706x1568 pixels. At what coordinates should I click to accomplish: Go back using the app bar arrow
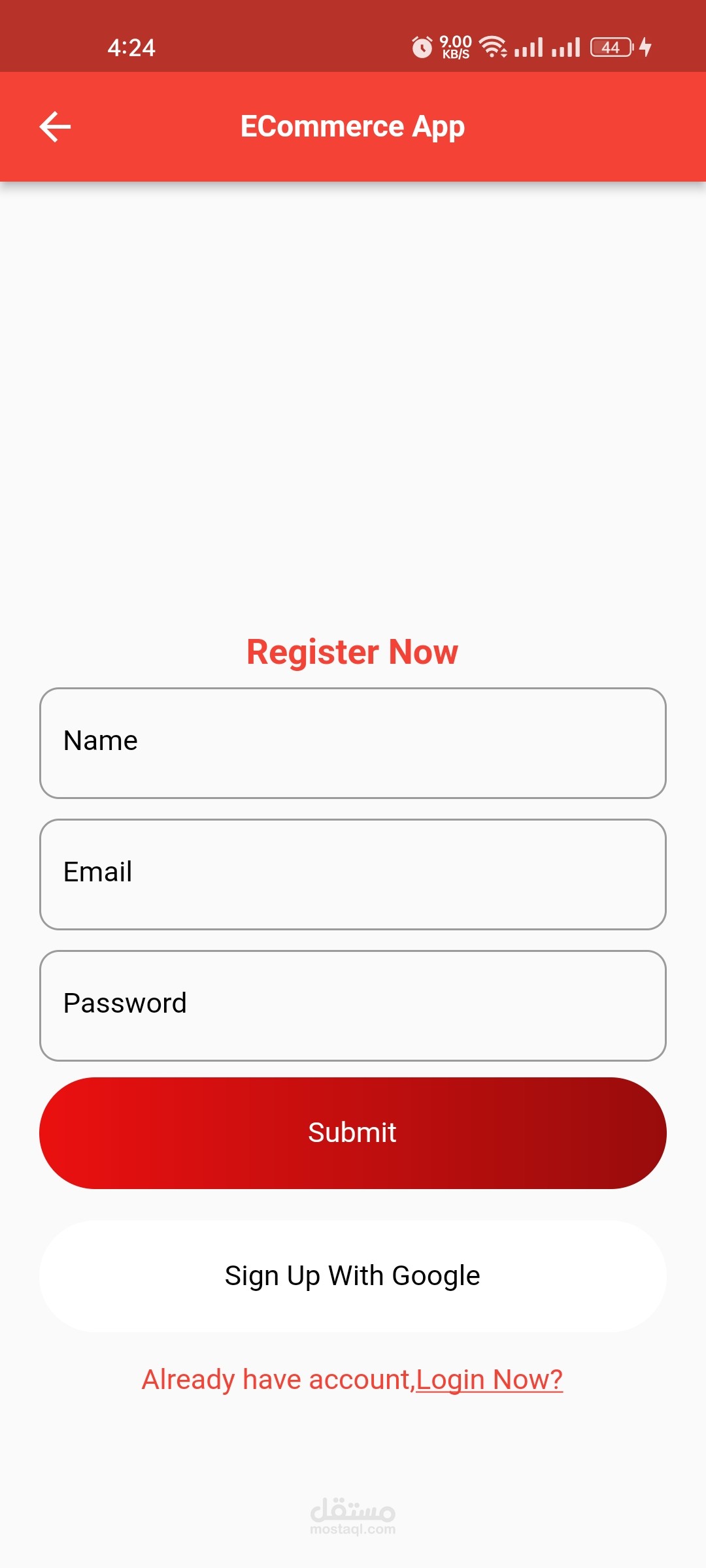click(55, 127)
